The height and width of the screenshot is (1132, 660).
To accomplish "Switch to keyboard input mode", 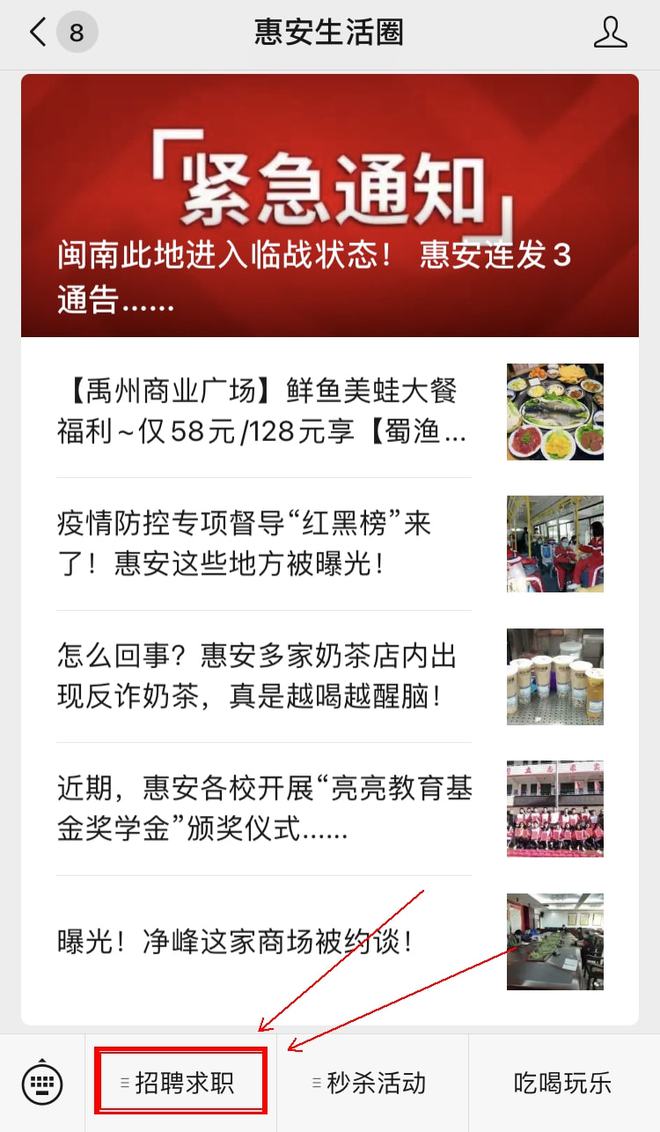I will (43, 1083).
